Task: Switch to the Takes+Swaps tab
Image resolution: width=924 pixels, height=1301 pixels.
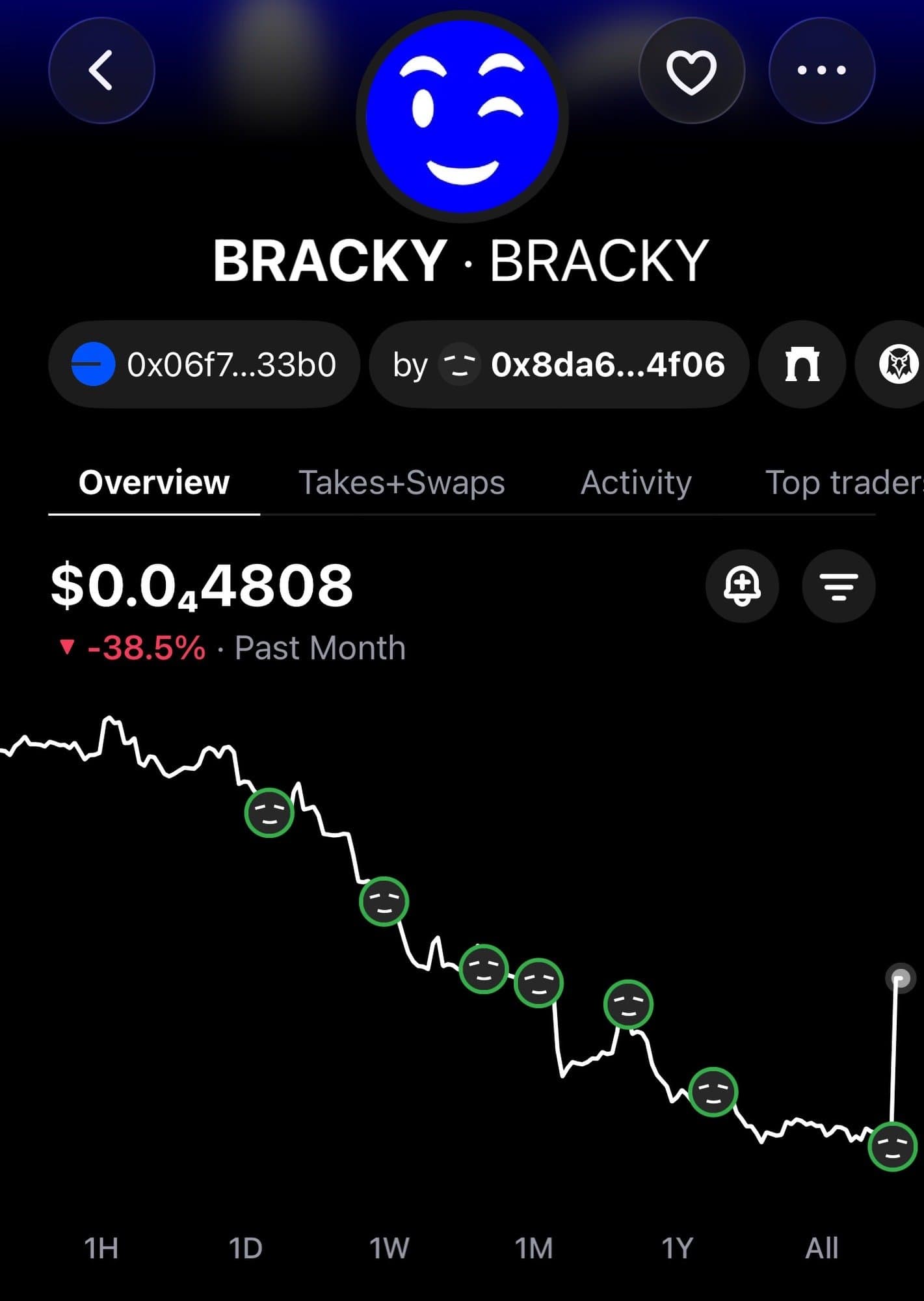Action: pos(401,483)
